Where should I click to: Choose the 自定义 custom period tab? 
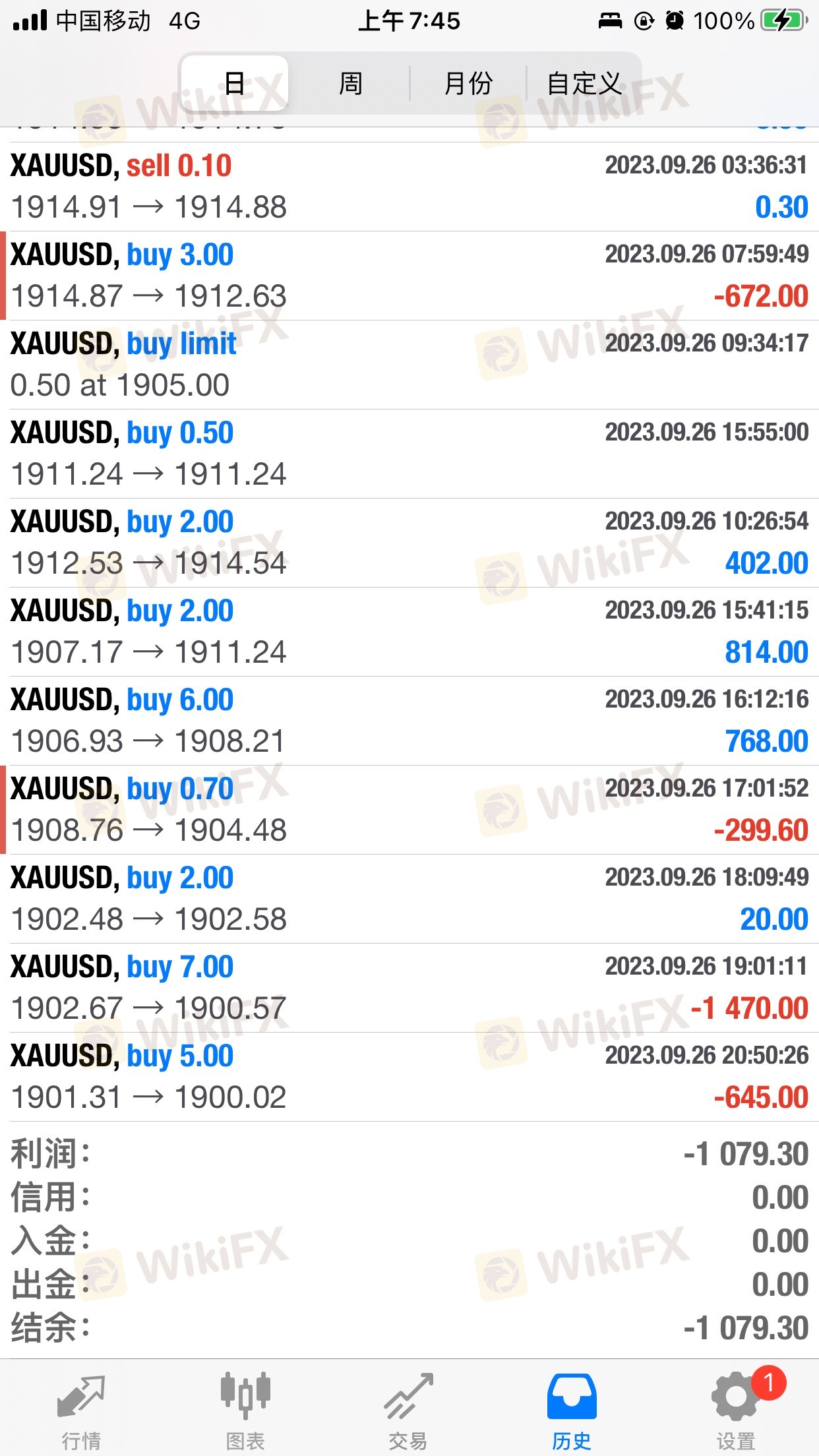click(x=584, y=84)
